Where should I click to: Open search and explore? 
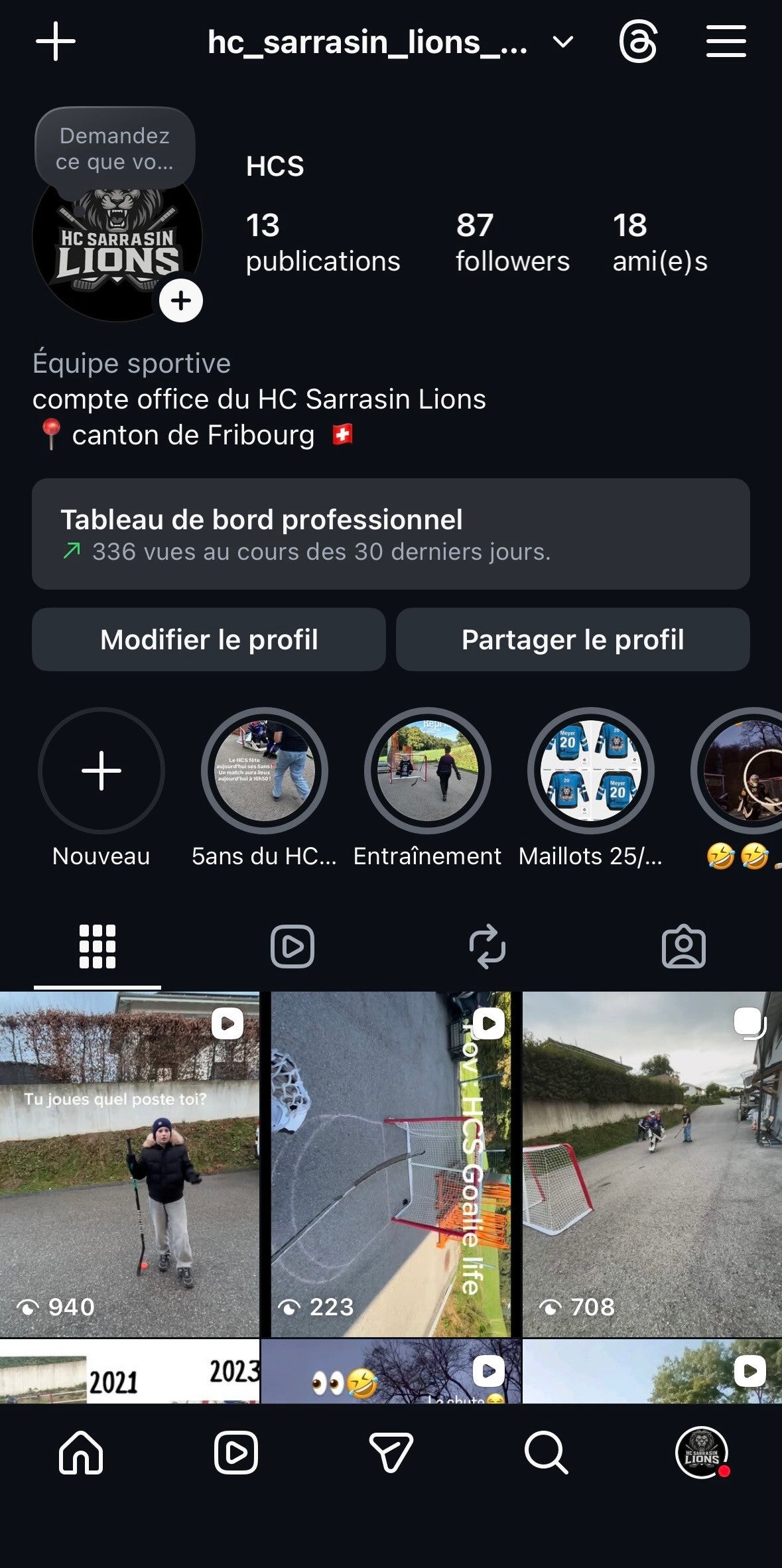coord(546,1453)
